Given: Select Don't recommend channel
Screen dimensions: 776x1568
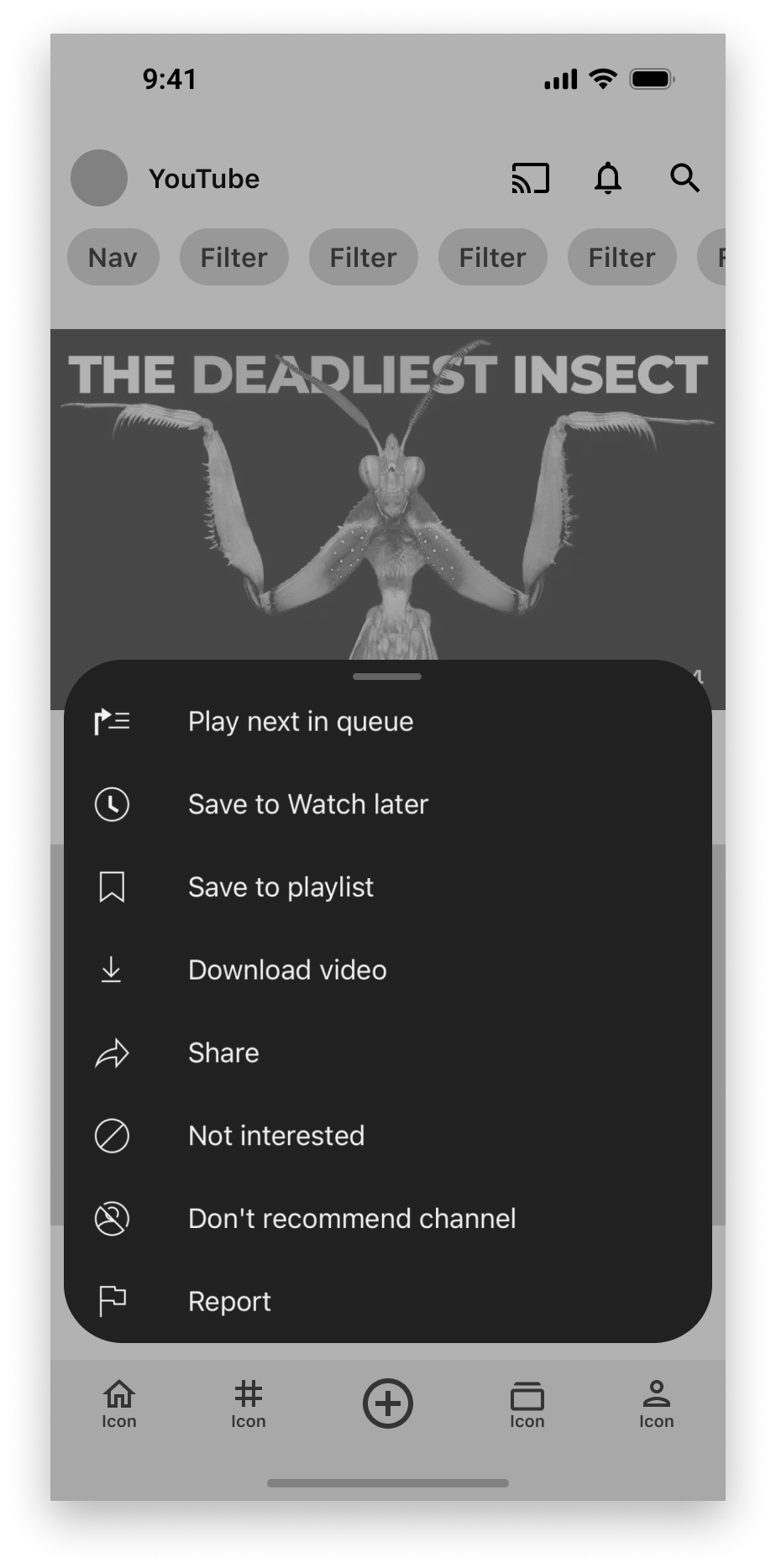Looking at the screenshot, I should (x=387, y=1218).
